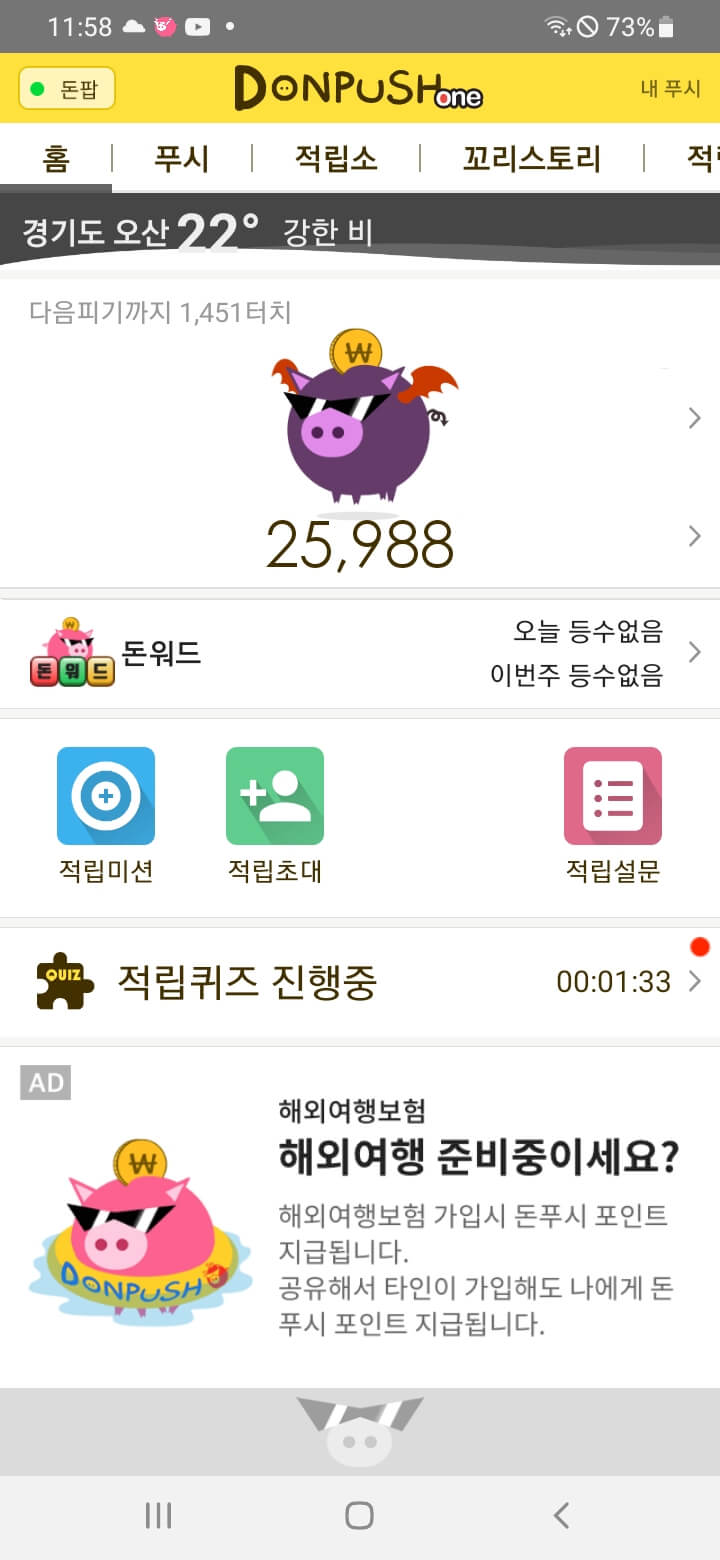Viewport: 720px width, 1560px height.
Task: Select the 홈 tab
Action: click(56, 158)
